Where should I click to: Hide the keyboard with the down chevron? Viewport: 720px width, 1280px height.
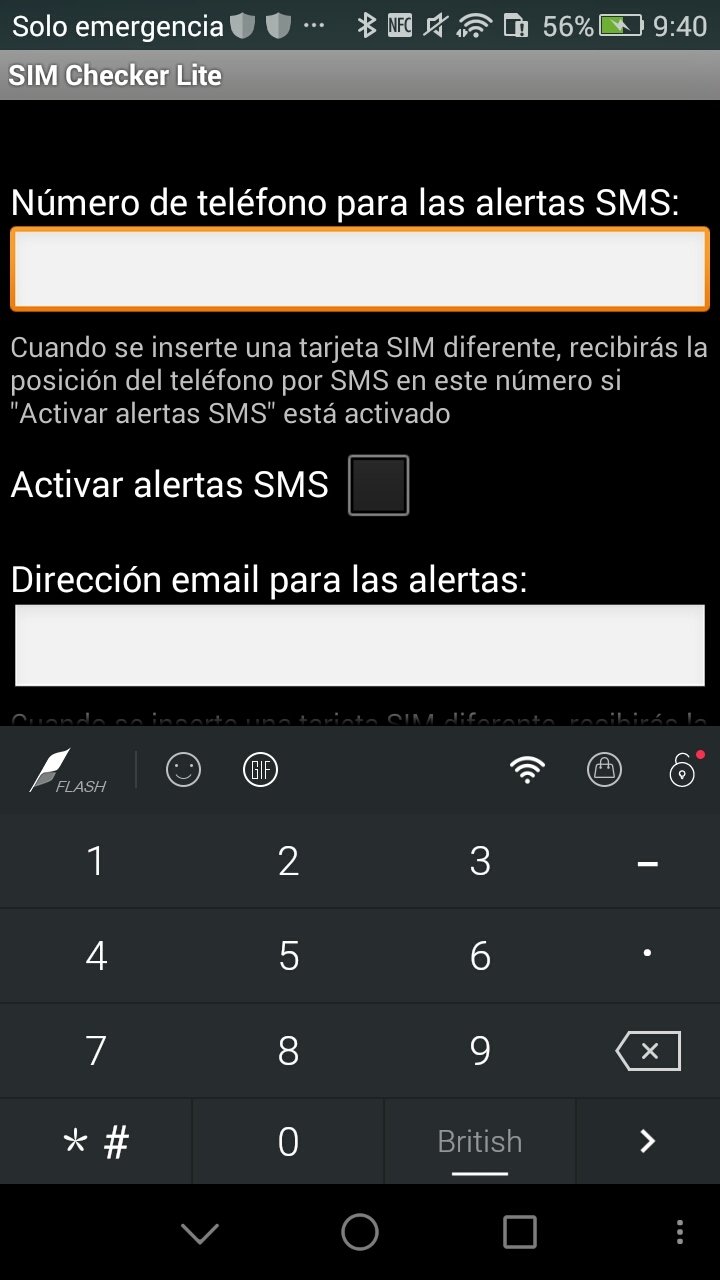(x=200, y=1233)
